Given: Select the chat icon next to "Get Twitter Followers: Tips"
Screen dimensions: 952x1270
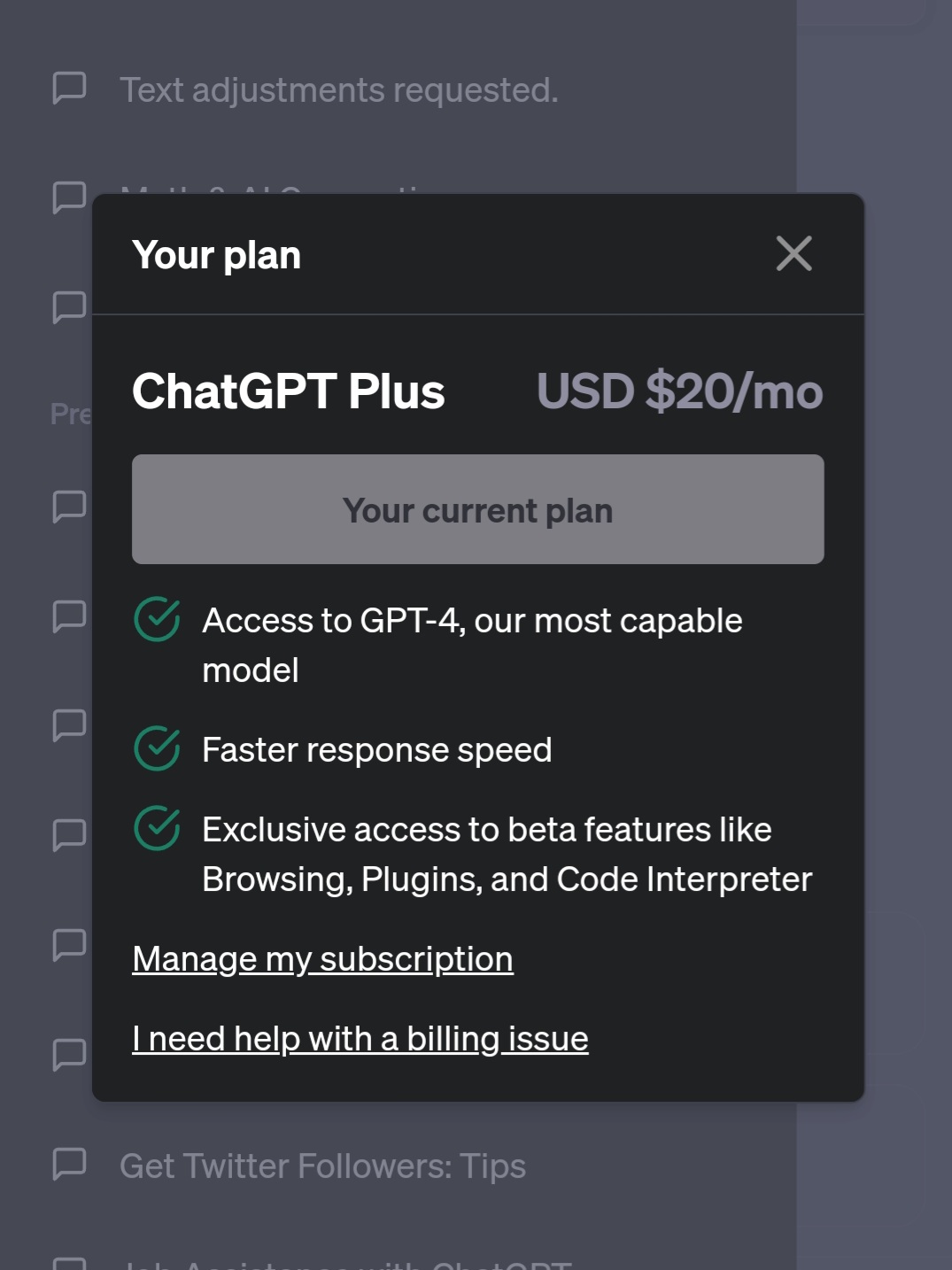Looking at the screenshot, I should [x=70, y=1165].
